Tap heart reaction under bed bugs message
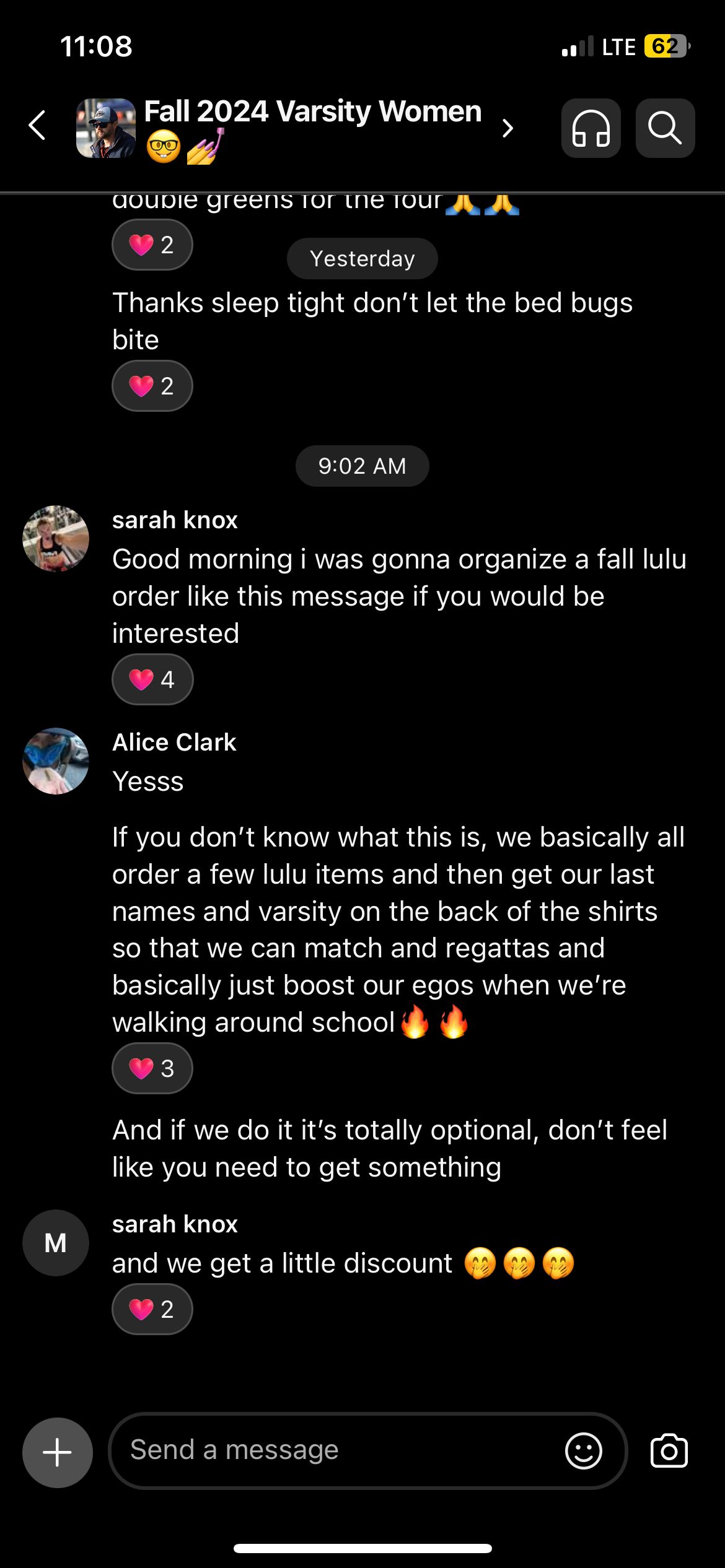 (152, 386)
